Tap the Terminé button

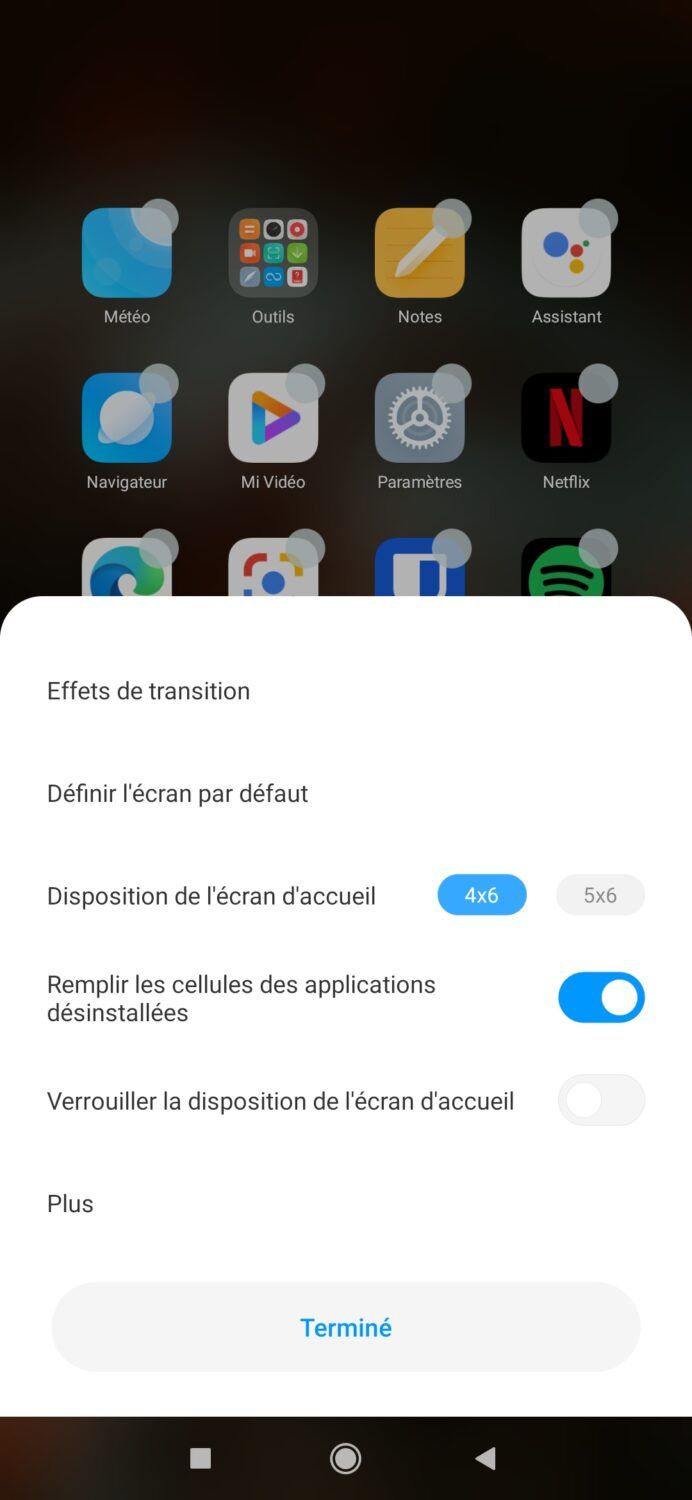346,1327
